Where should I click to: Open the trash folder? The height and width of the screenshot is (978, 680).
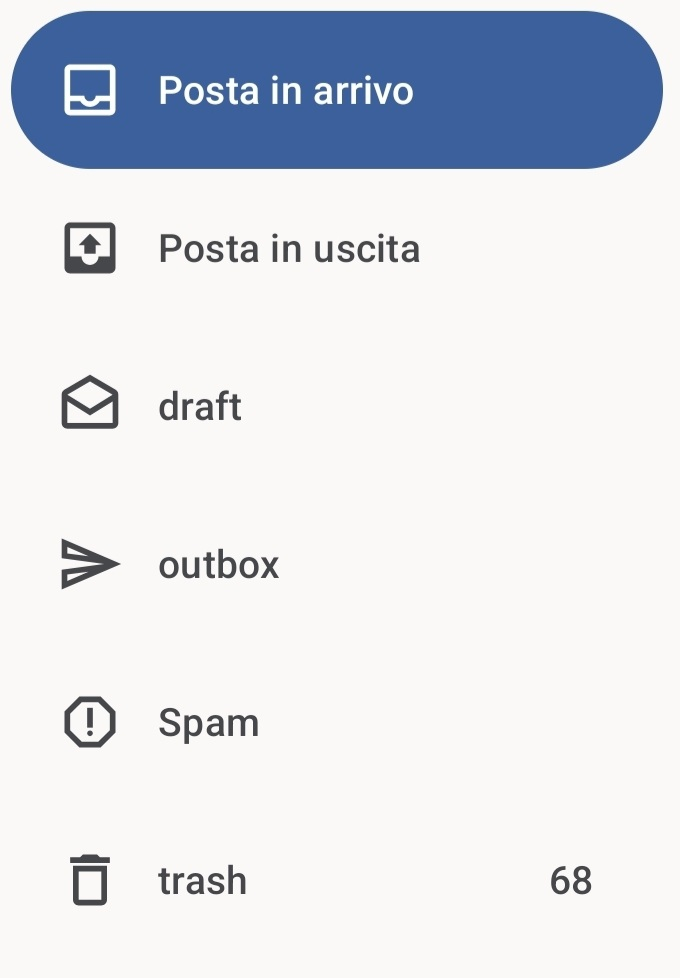click(202, 881)
